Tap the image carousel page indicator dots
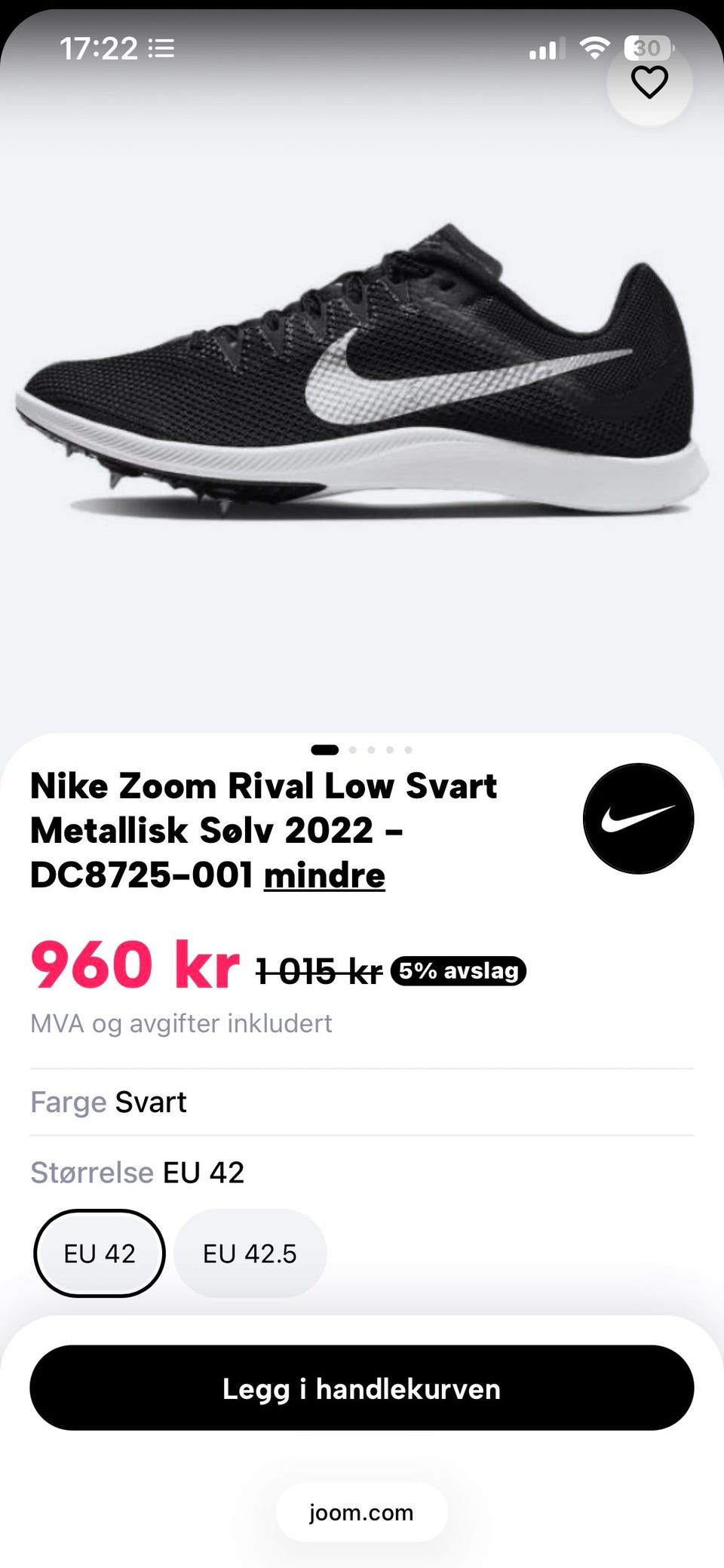 click(361, 750)
